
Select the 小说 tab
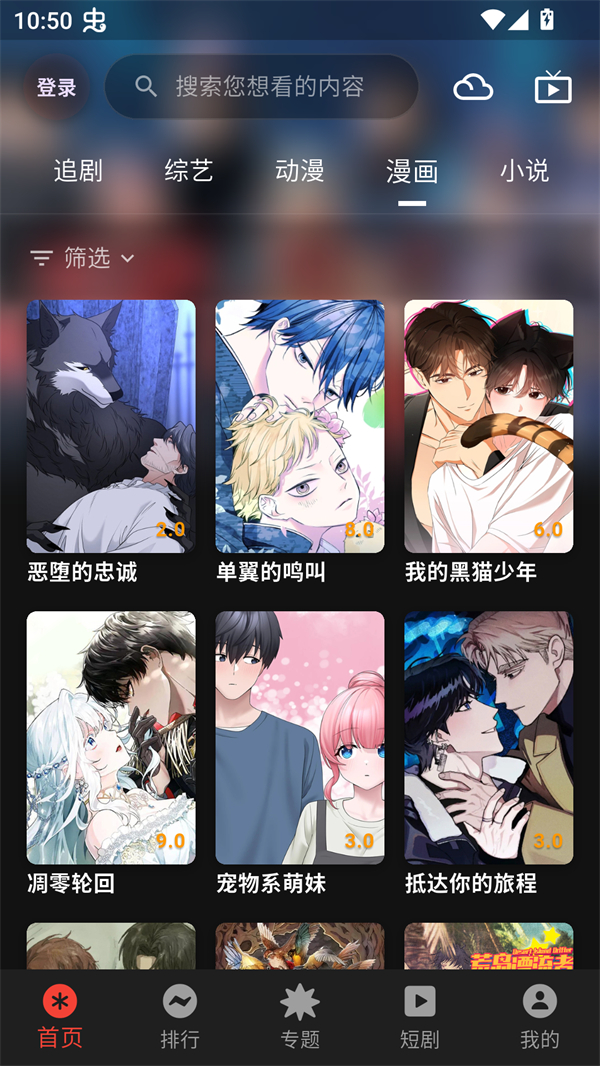(524, 171)
